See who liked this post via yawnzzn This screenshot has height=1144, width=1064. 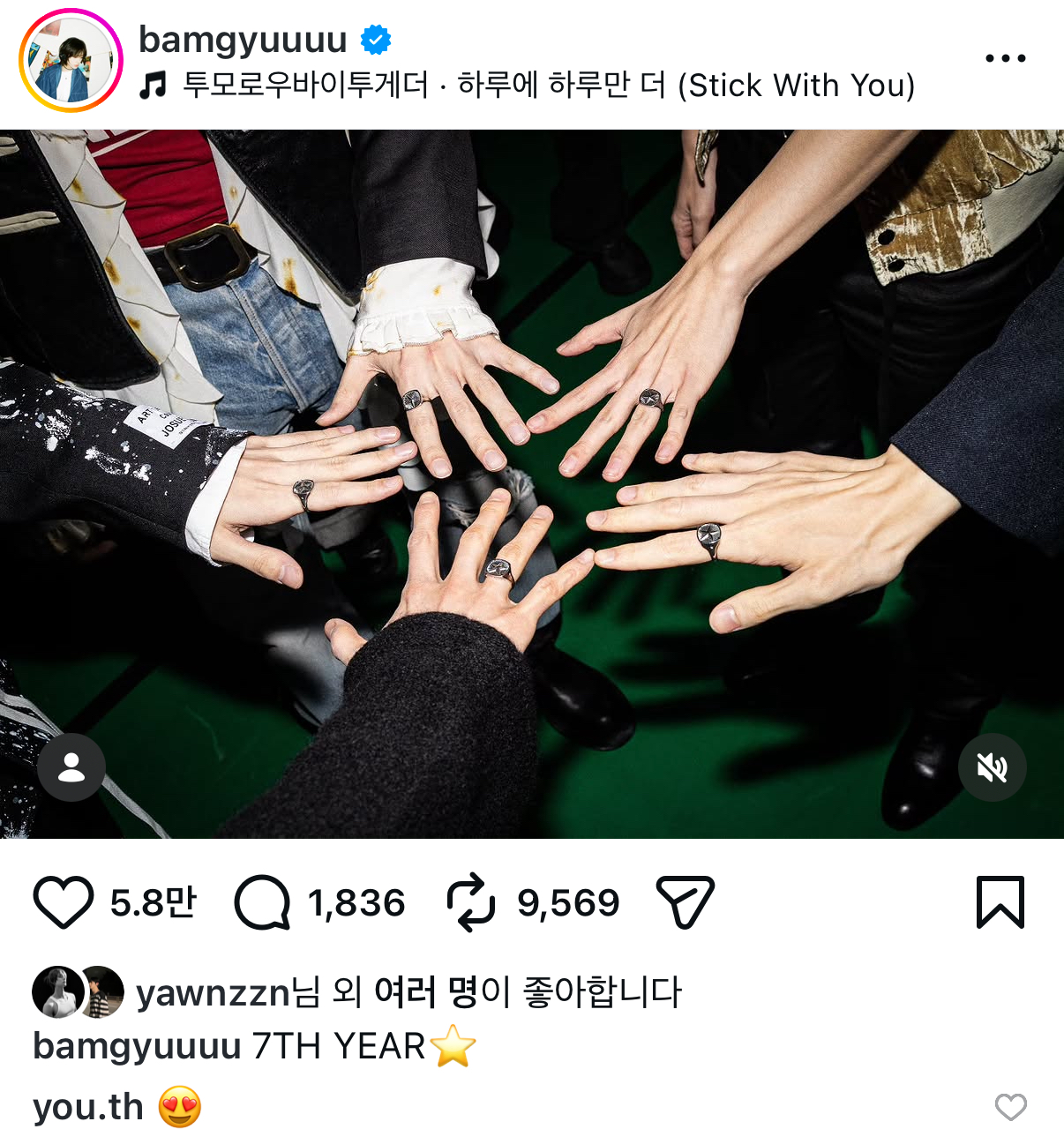click(x=213, y=993)
